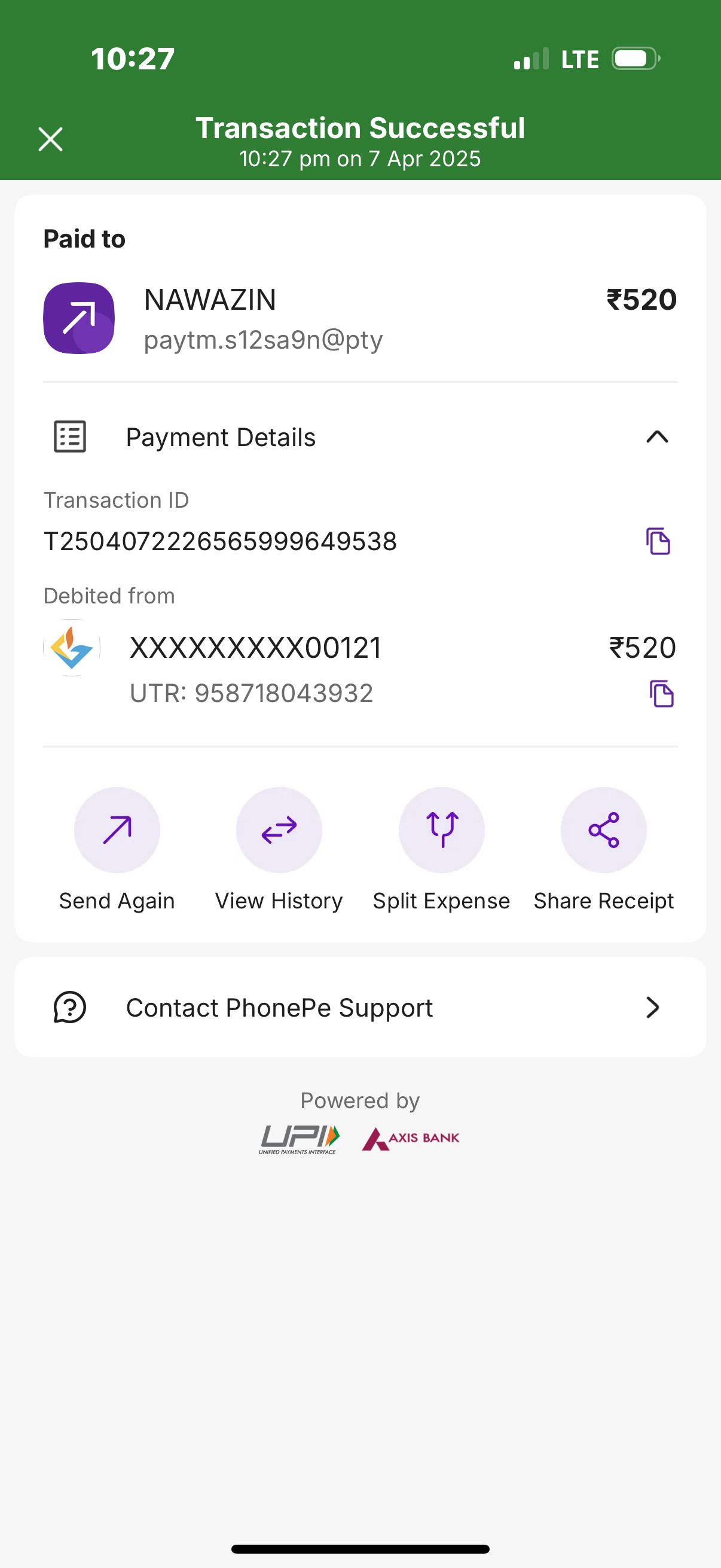Open View History
The width and height of the screenshot is (721, 1568).
279,830
